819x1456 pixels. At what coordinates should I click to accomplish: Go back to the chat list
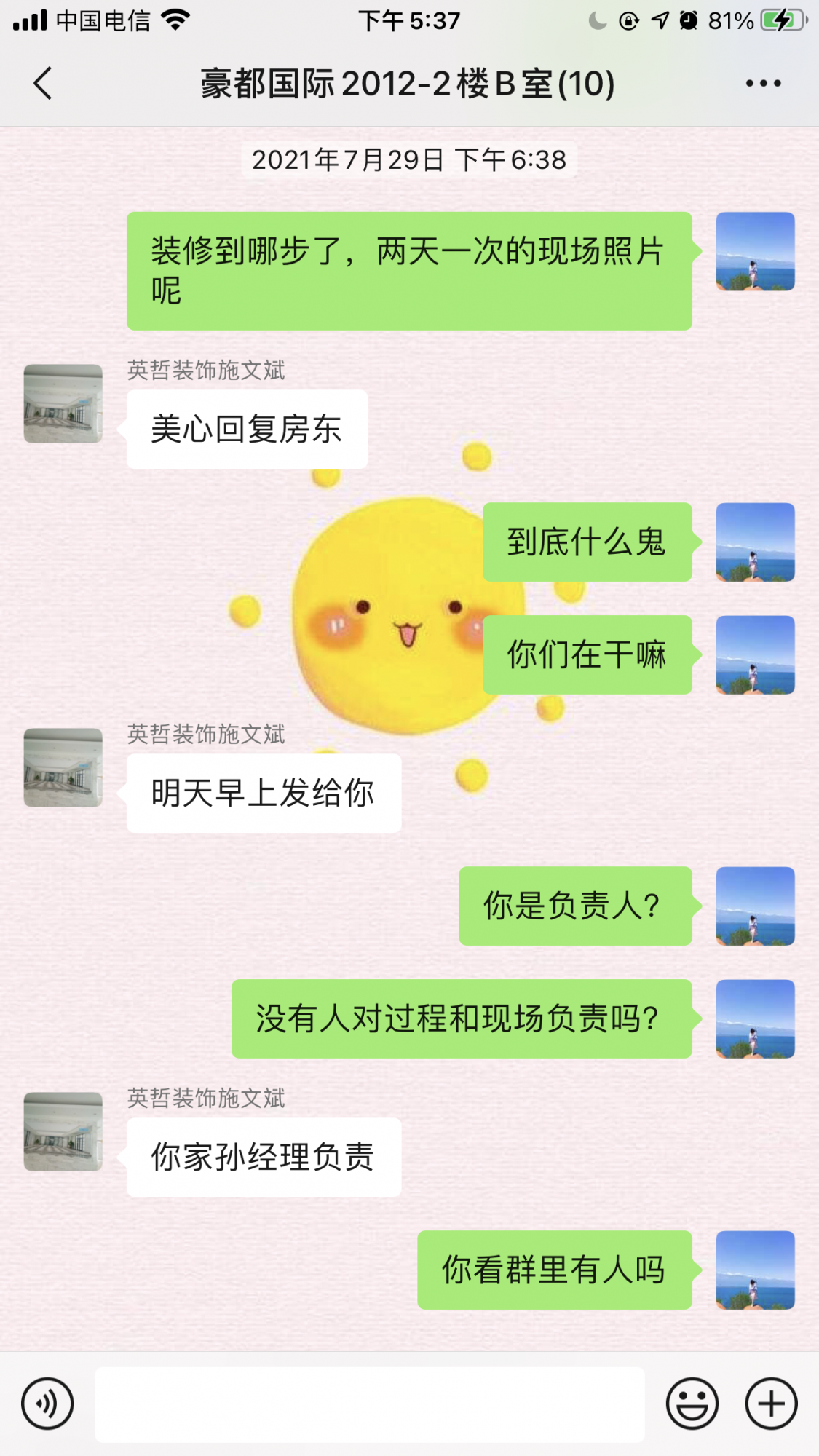click(x=44, y=83)
